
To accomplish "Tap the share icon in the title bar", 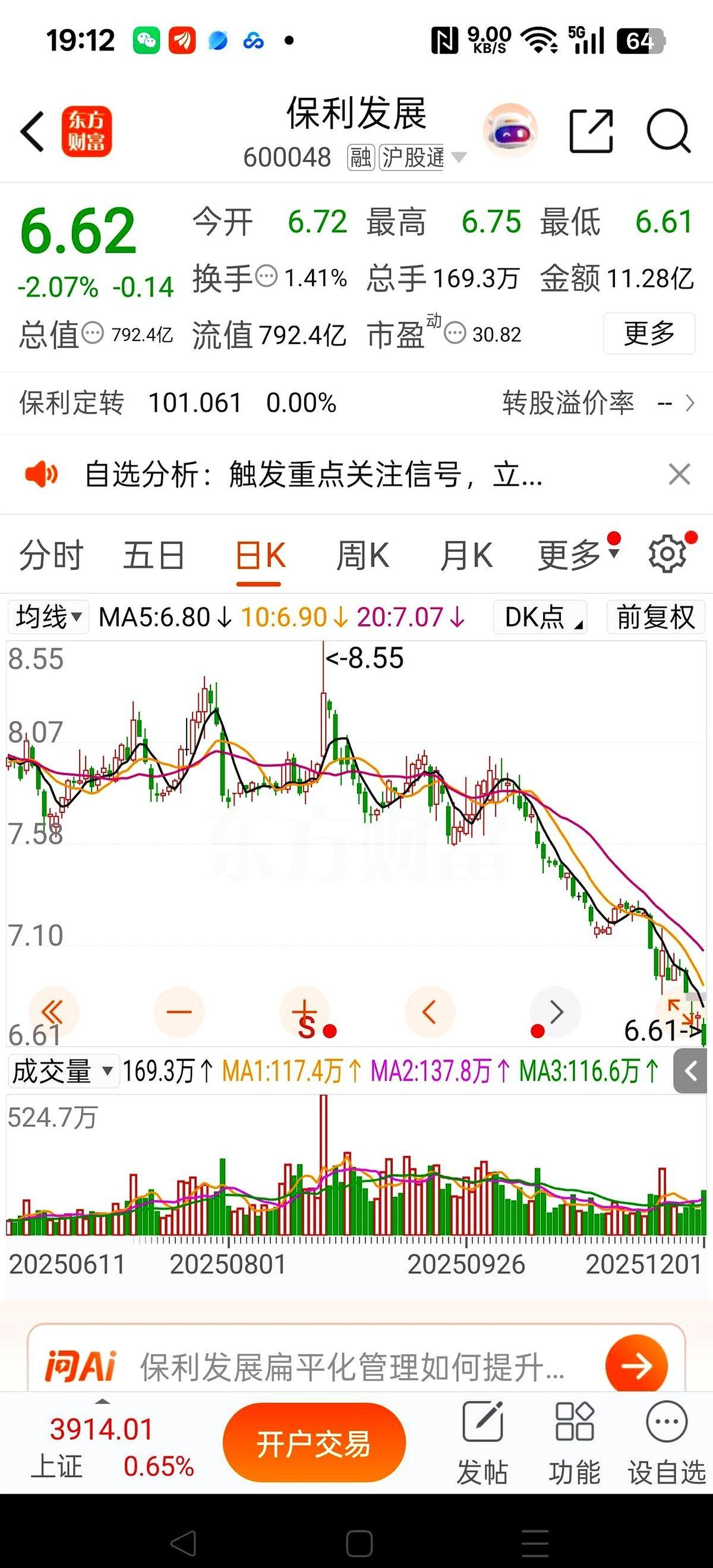I will (592, 131).
